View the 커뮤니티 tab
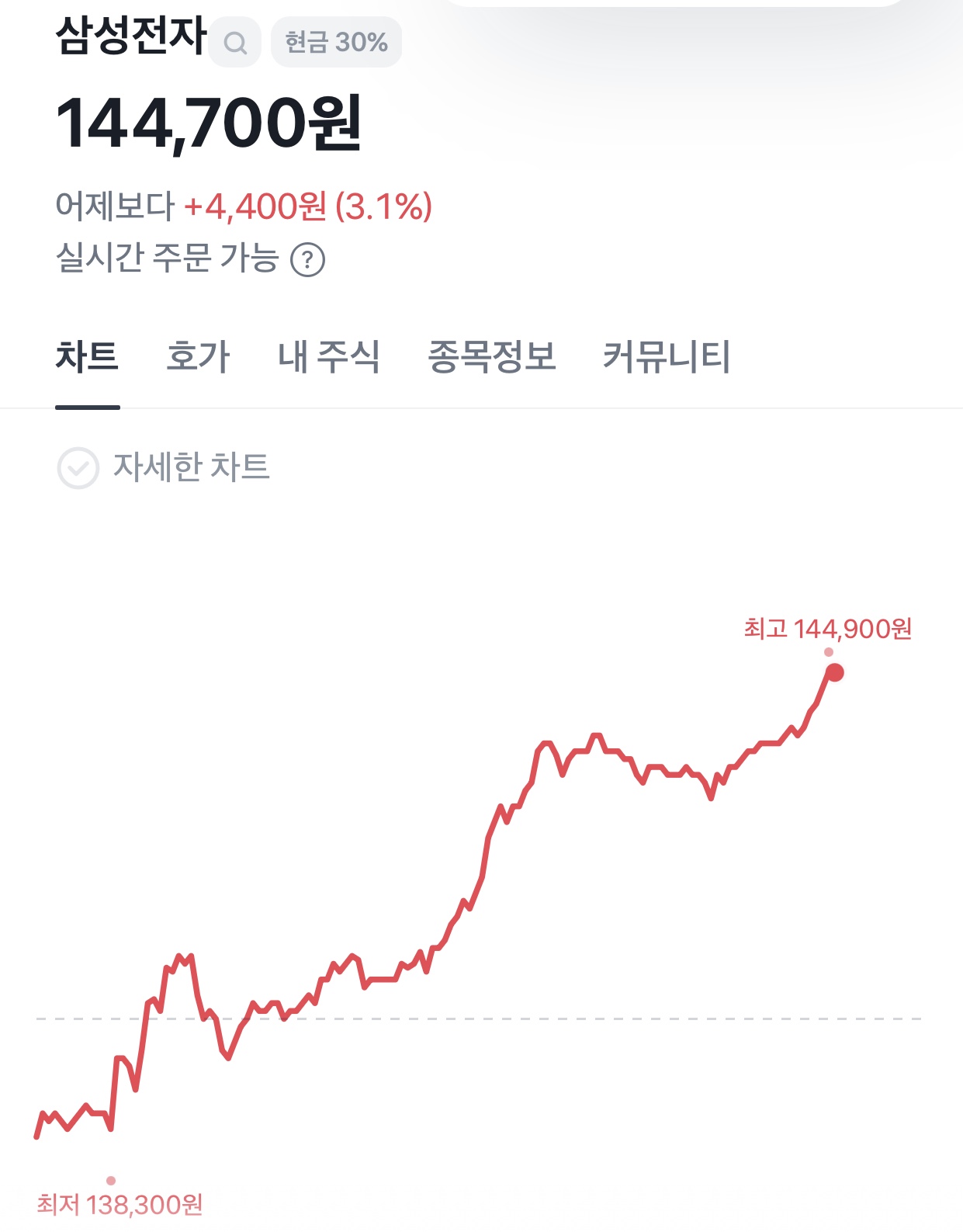This screenshot has height=1232, width=963. tap(667, 357)
